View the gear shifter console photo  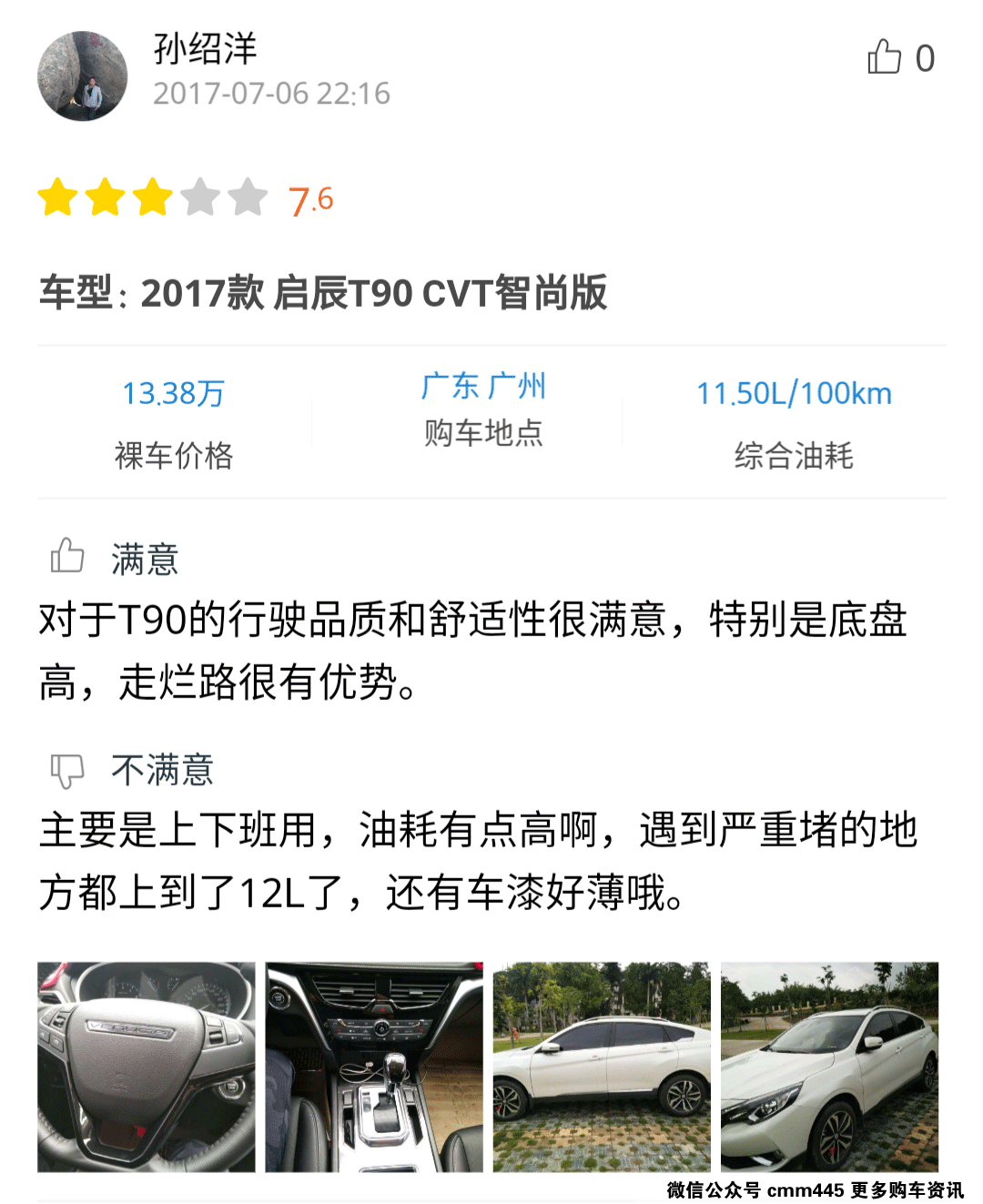coord(374,1067)
